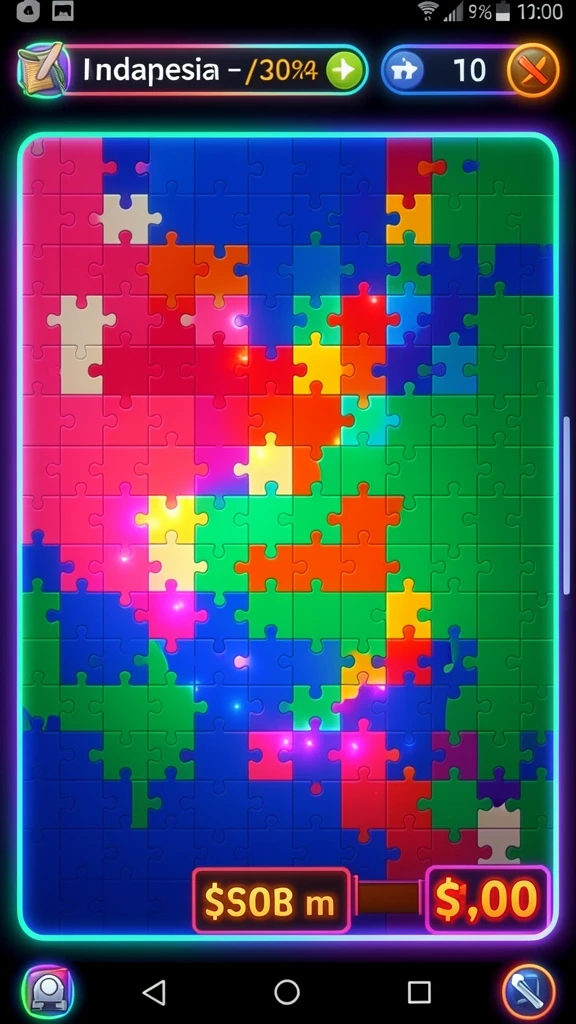Screen dimensions: 576x1024
Task: Go back with the system back button
Action: coord(154,992)
